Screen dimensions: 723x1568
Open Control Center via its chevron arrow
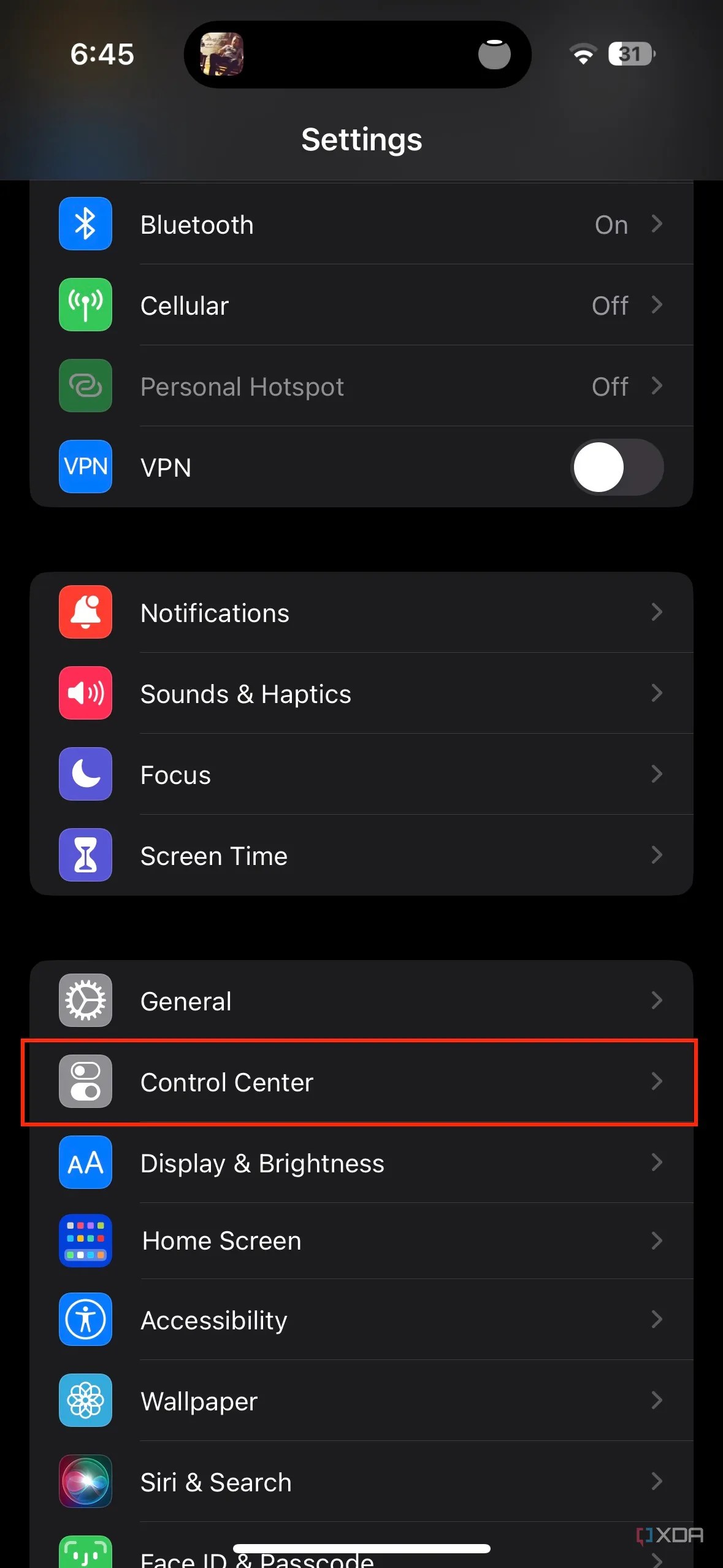click(657, 1082)
